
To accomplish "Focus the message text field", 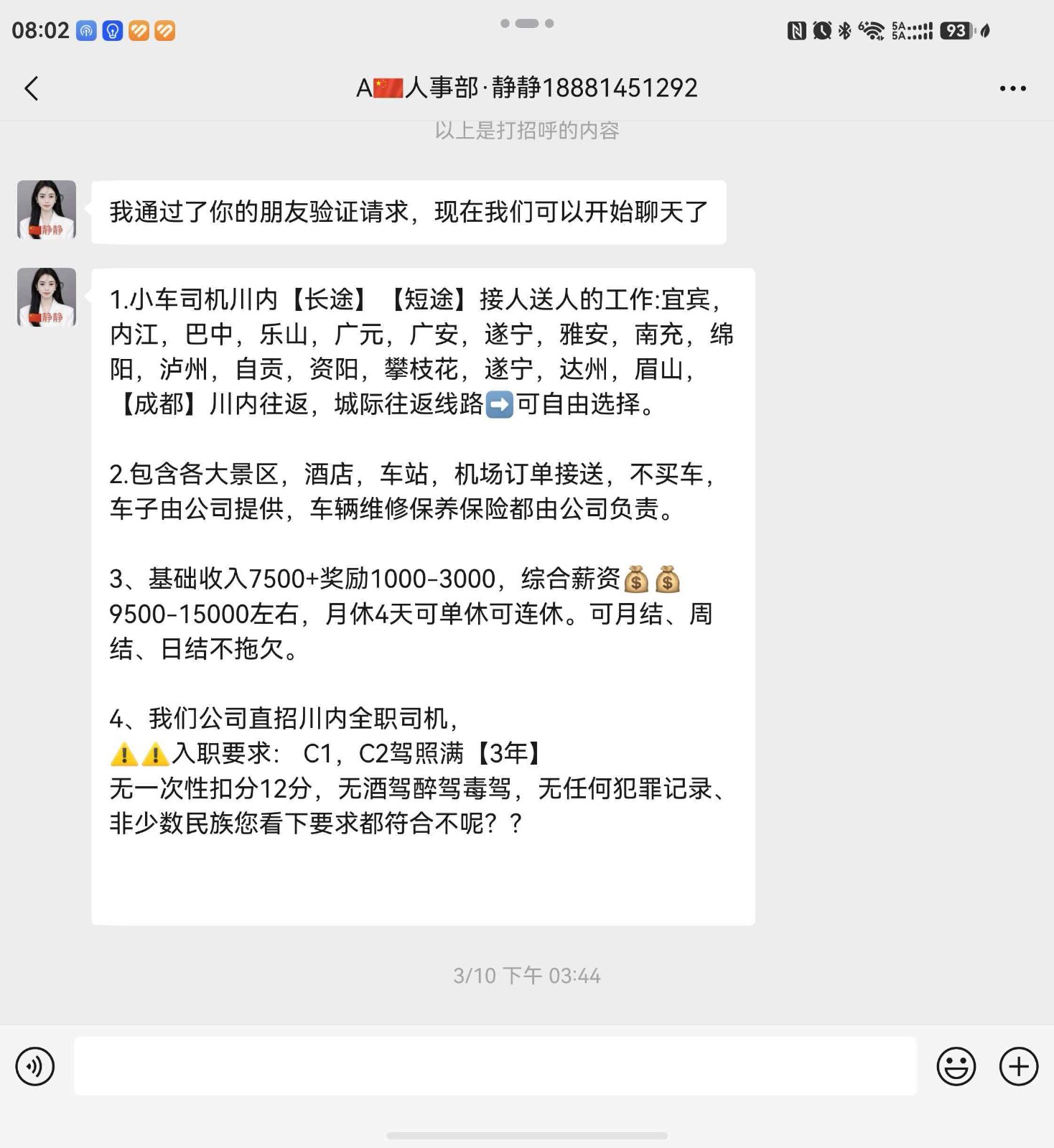I will pos(495,1065).
